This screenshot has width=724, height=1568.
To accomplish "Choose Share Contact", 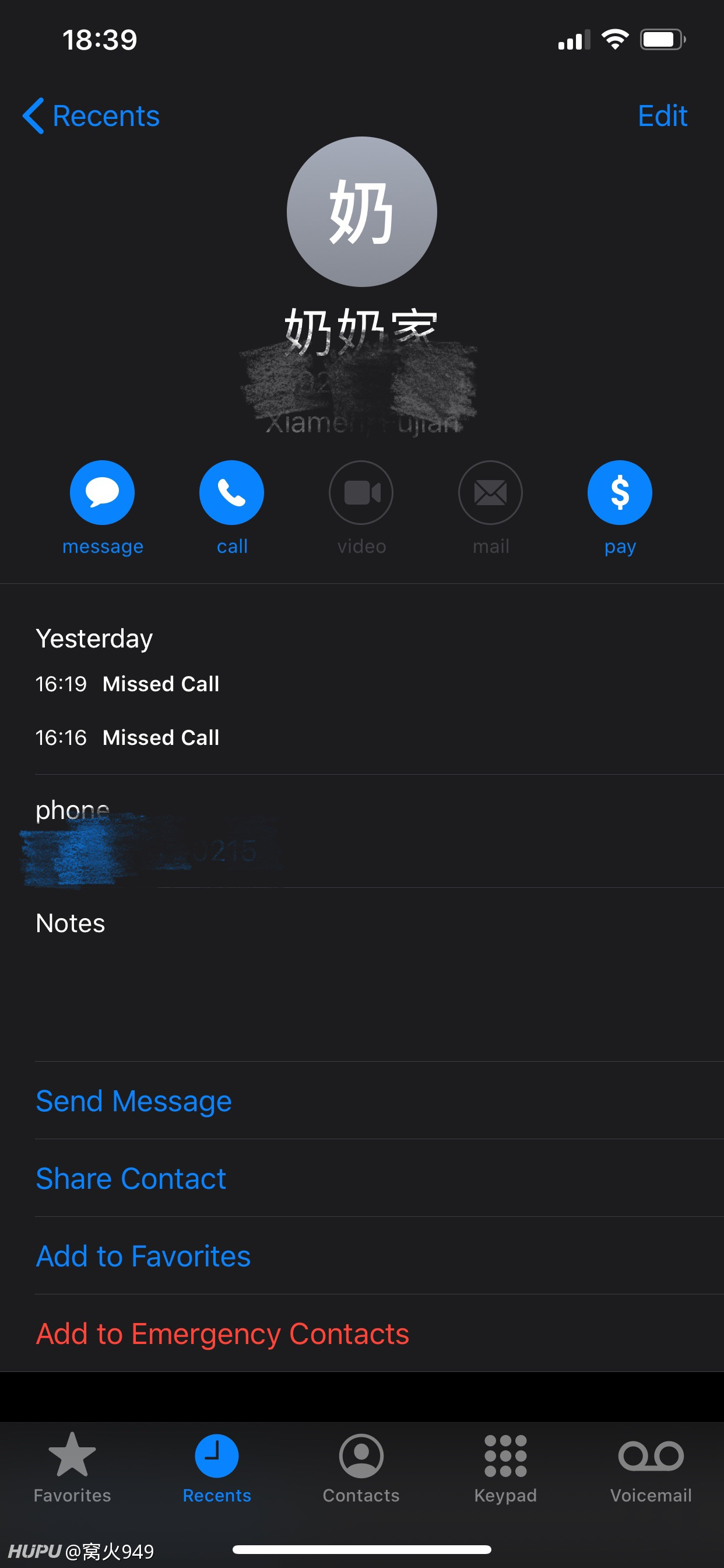I will click(131, 1178).
